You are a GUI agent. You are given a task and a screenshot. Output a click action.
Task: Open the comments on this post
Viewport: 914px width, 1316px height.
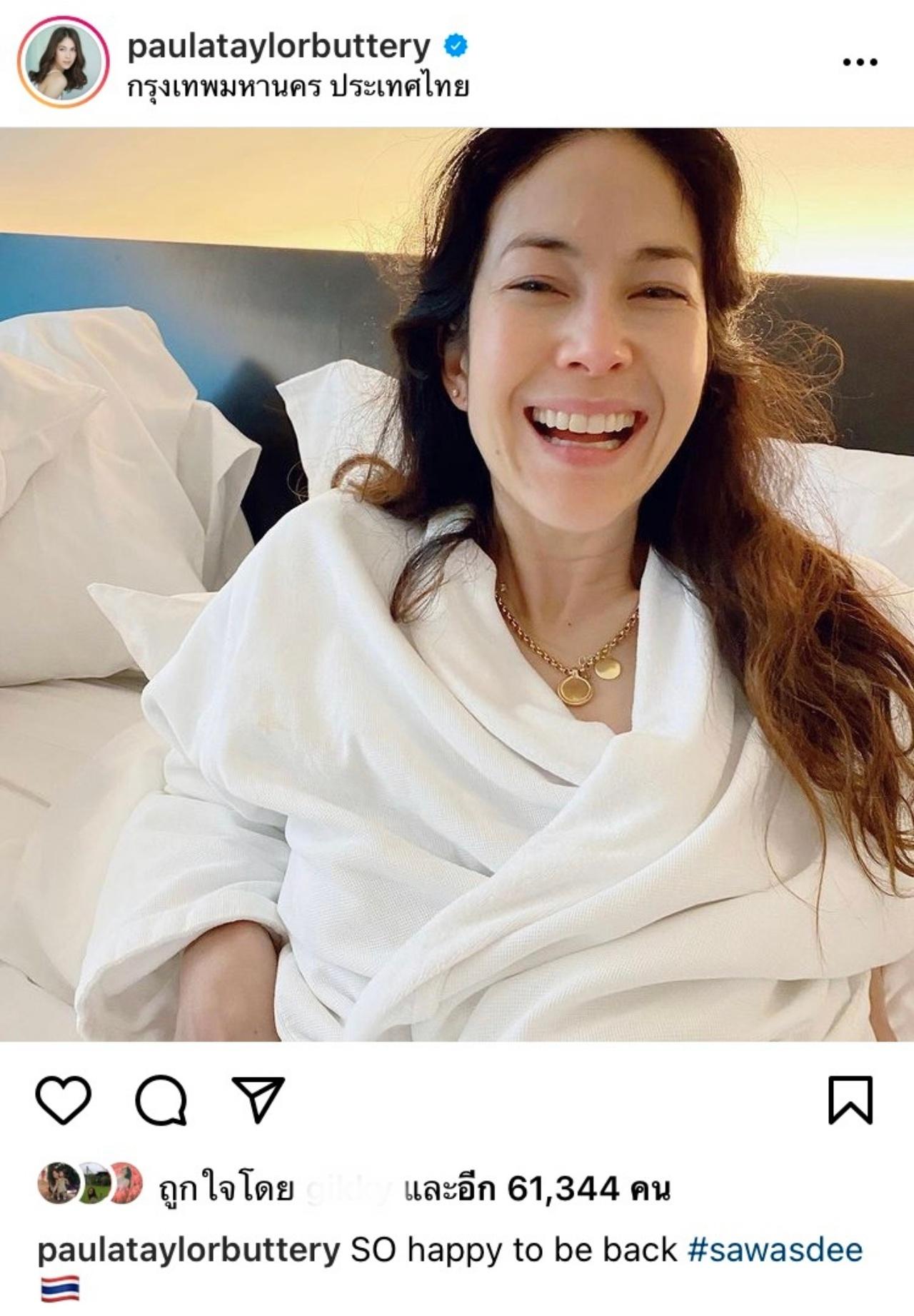[x=161, y=1100]
